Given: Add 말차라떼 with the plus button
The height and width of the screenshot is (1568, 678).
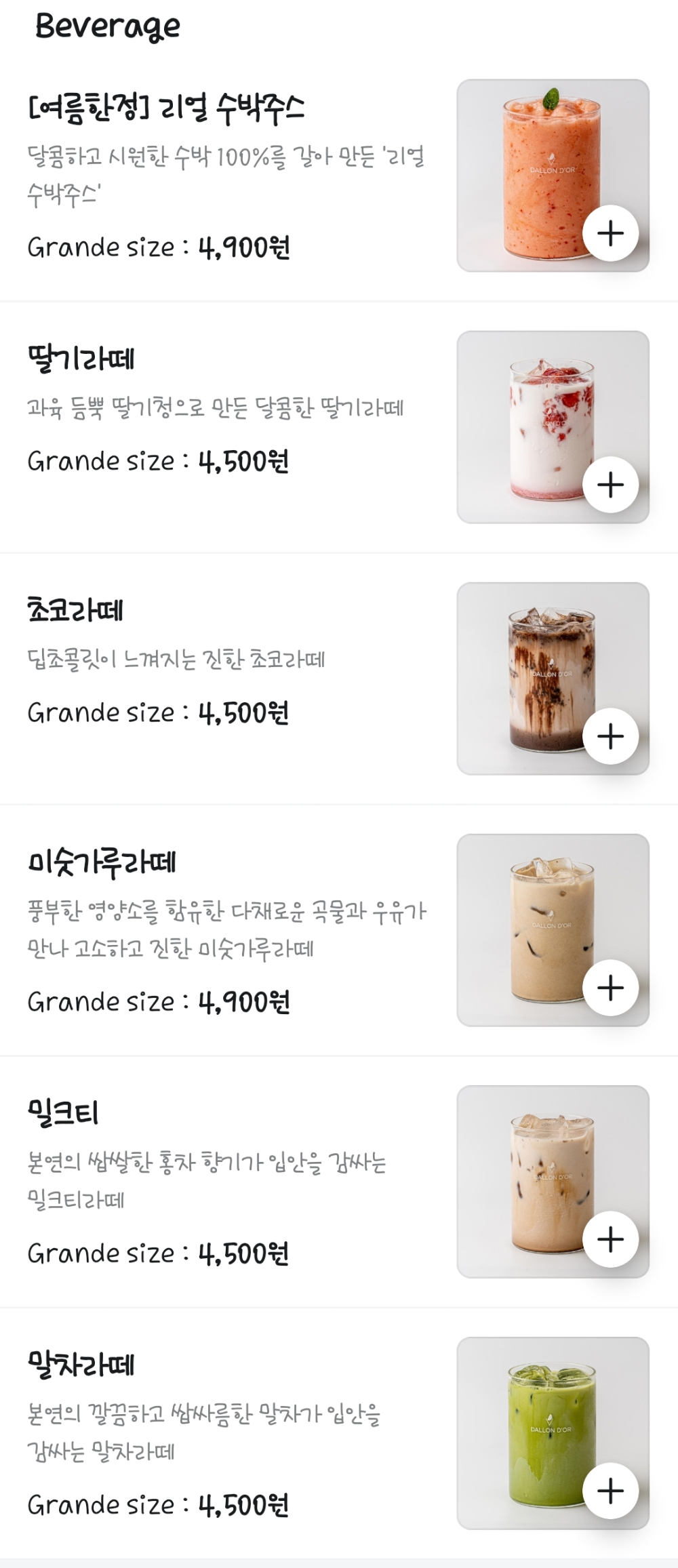Looking at the screenshot, I should [610, 1491].
